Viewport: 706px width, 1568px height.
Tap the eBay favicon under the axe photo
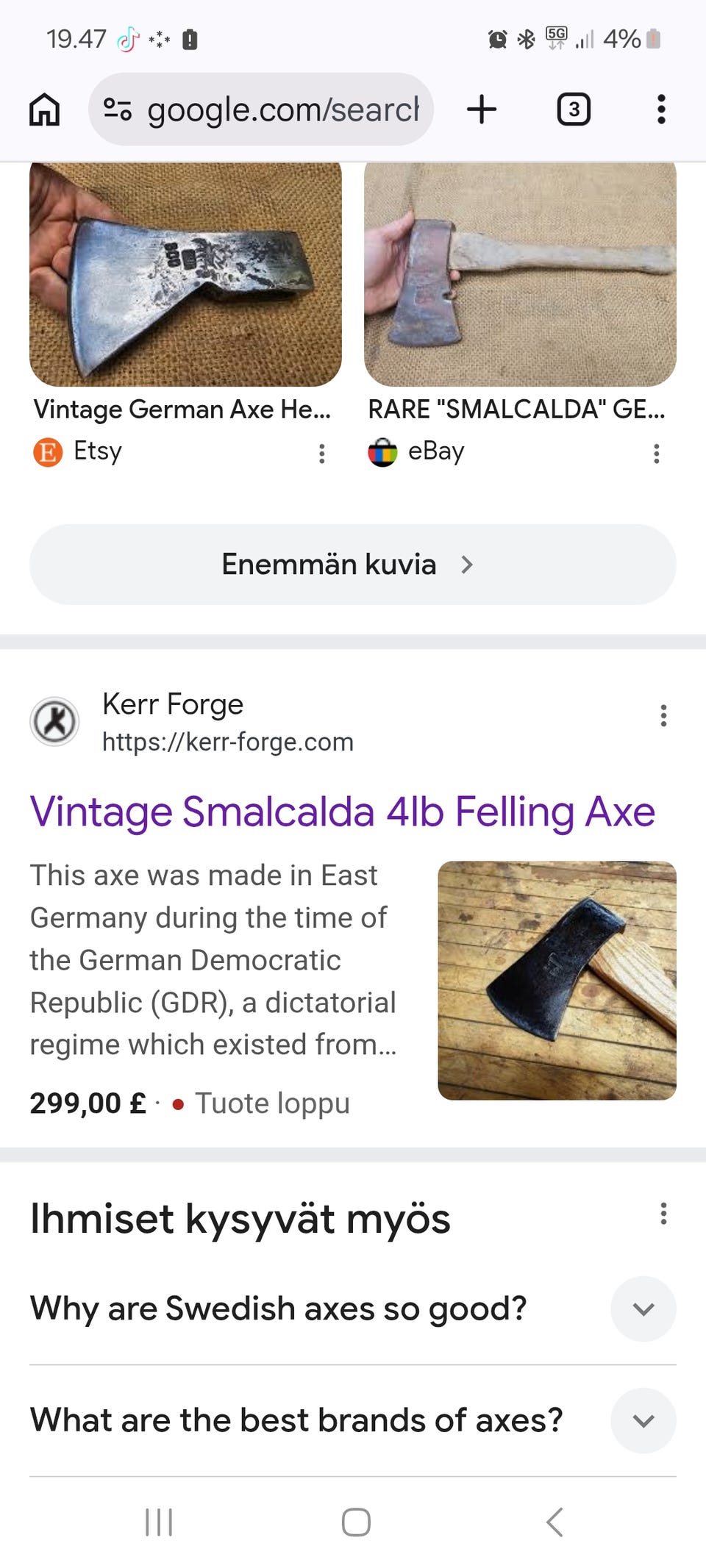click(382, 451)
